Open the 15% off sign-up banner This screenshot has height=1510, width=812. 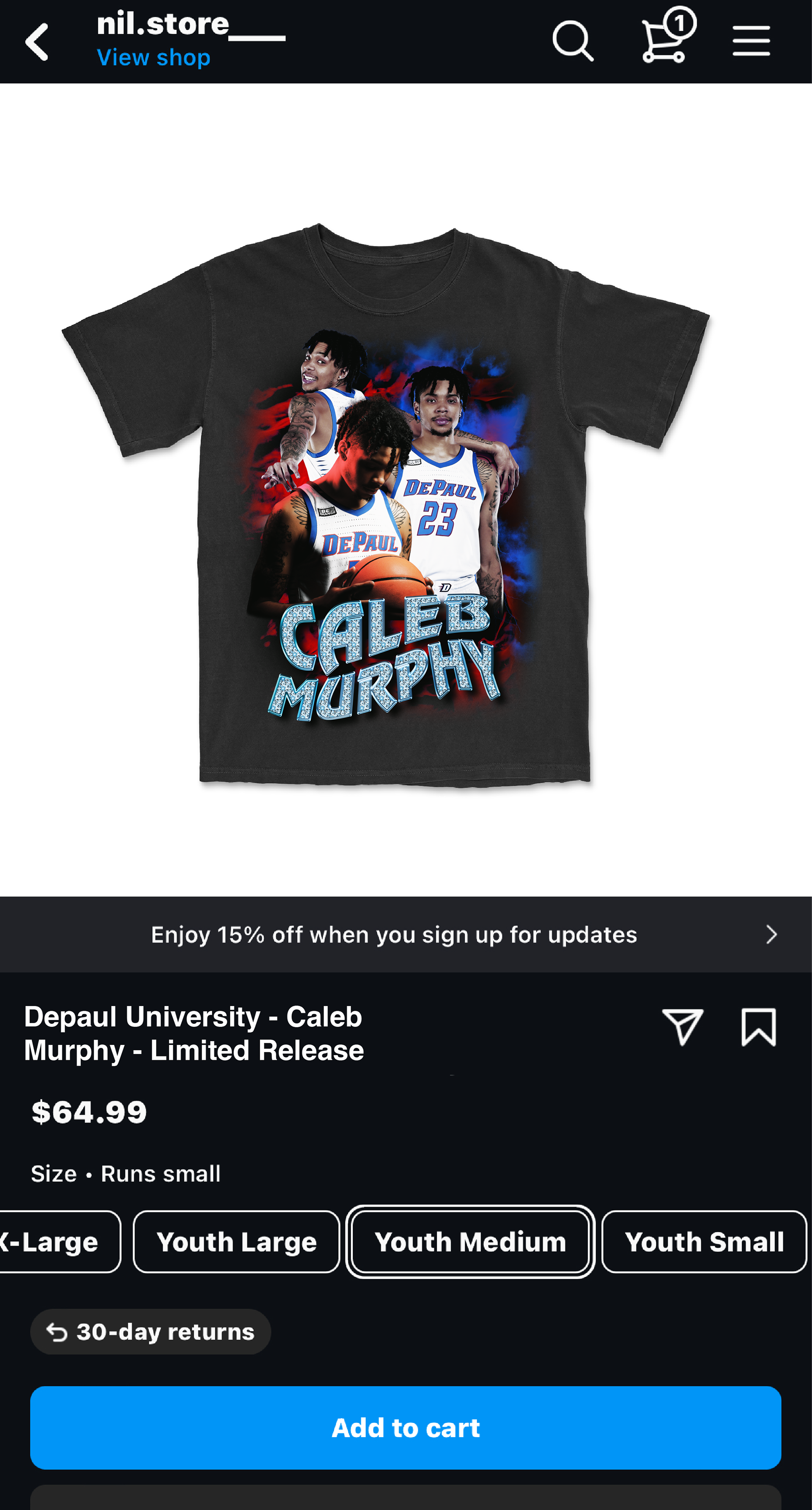click(406, 934)
